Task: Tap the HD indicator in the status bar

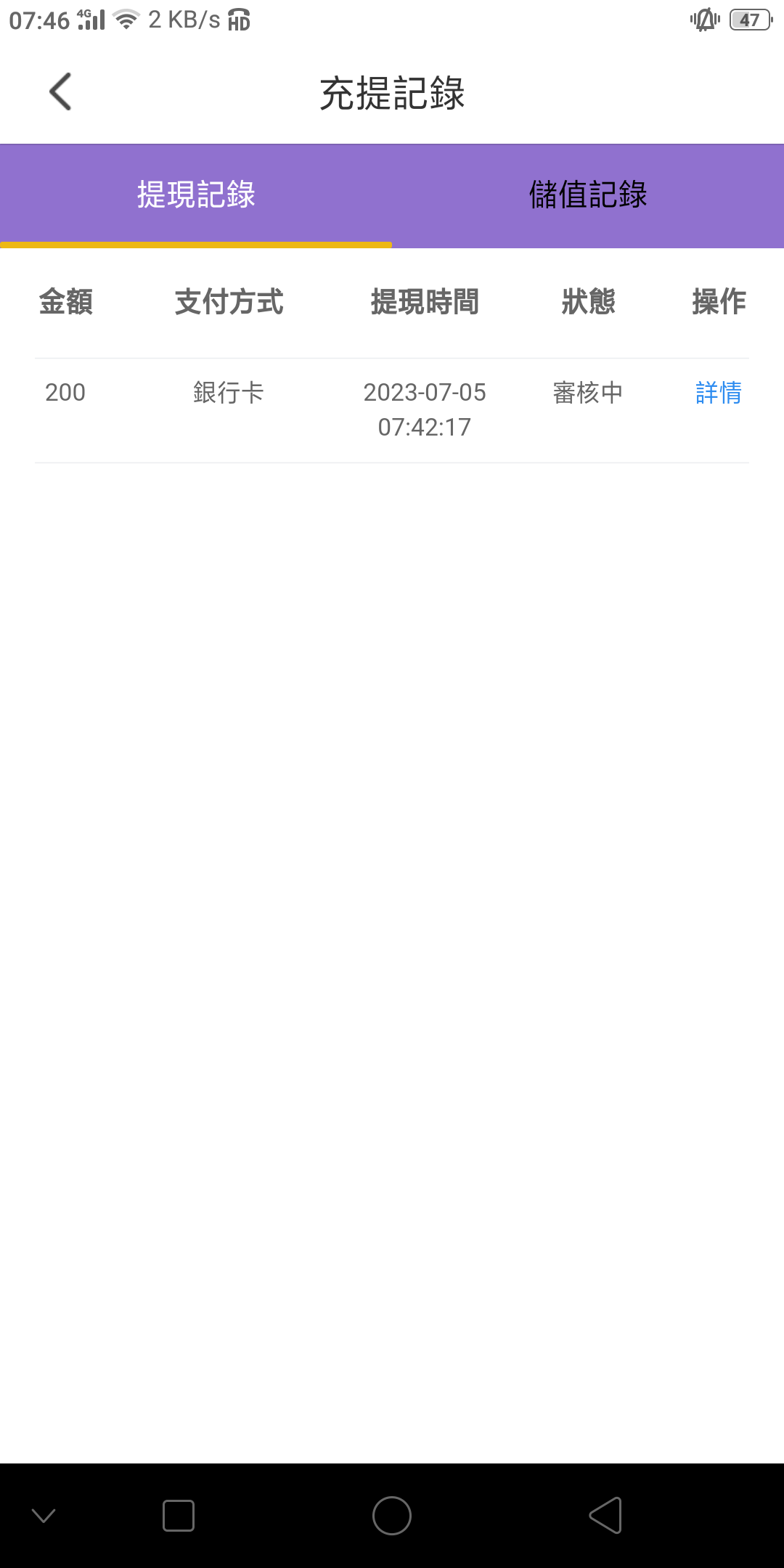Action: 240,21
